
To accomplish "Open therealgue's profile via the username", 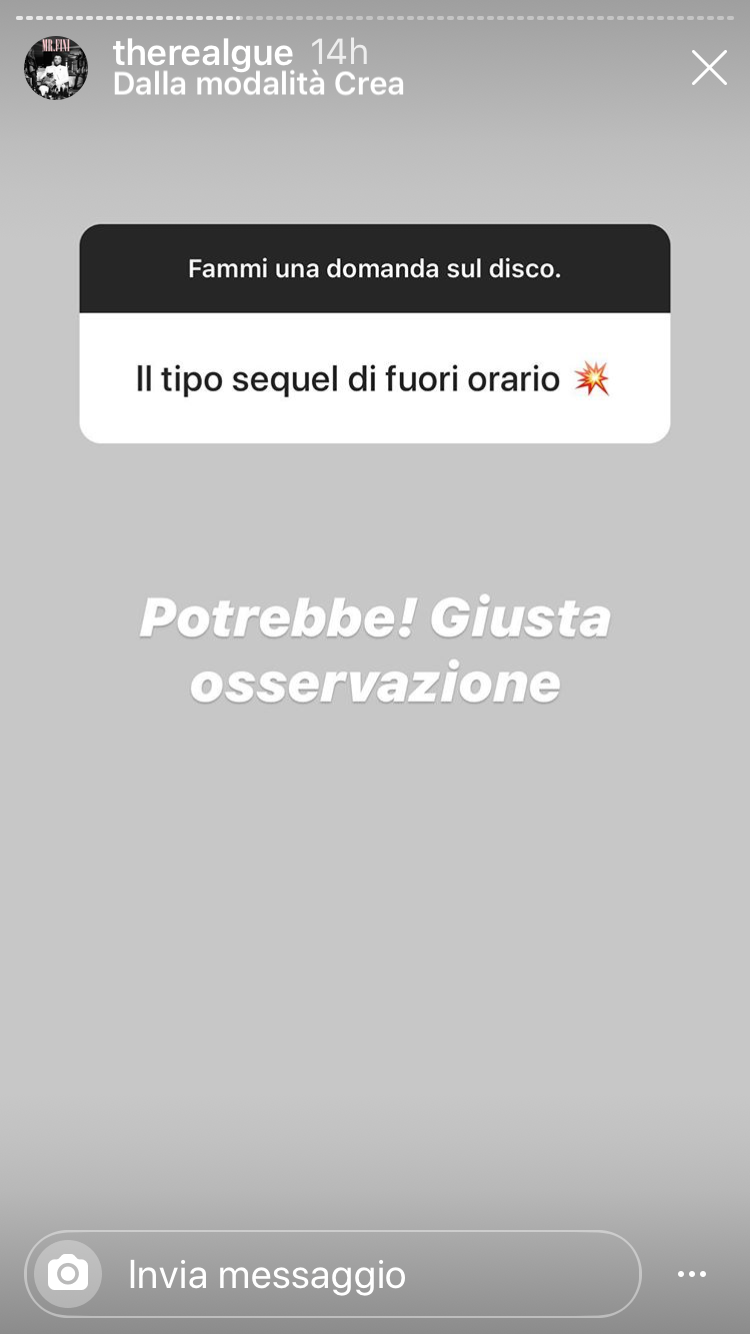I will (201, 52).
